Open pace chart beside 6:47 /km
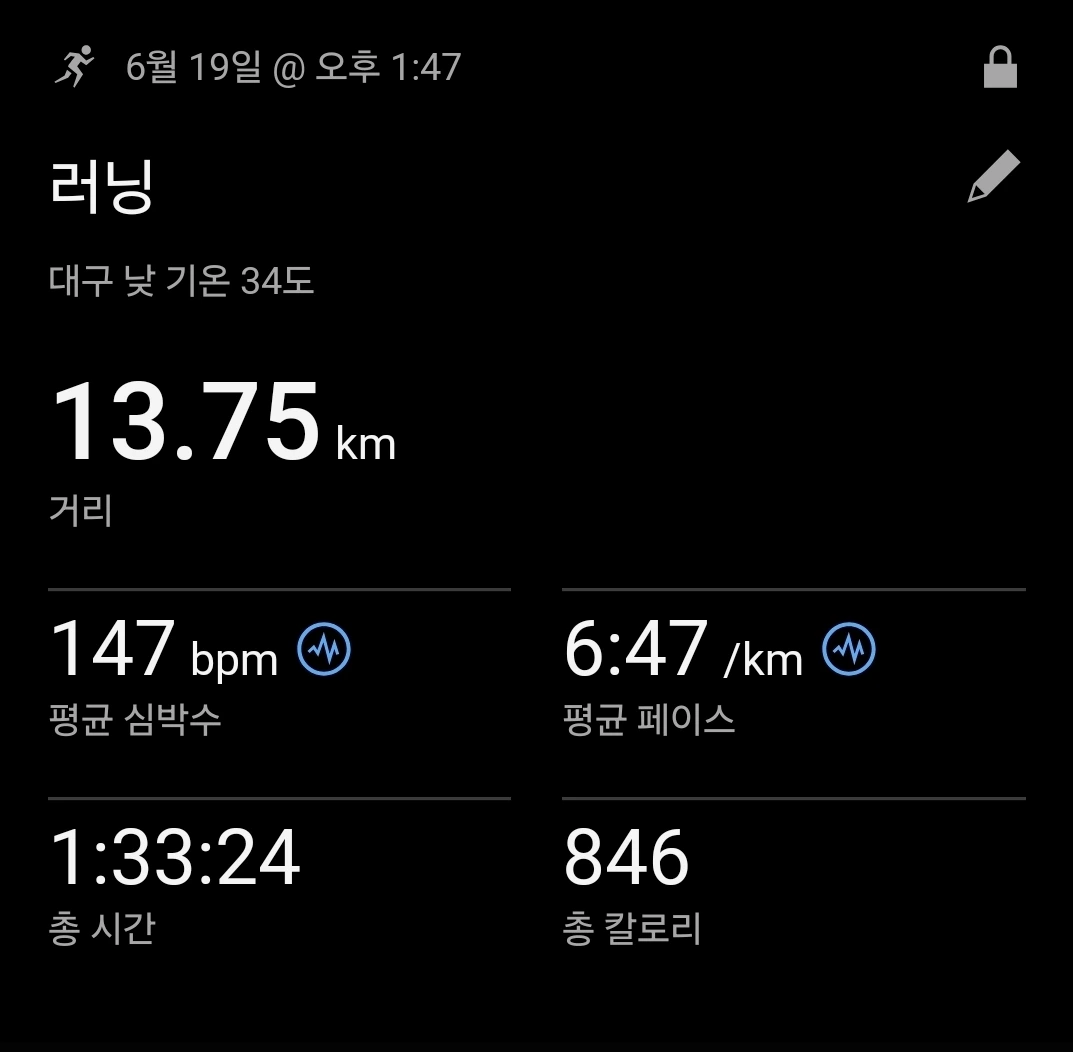1073x1052 pixels. (x=848, y=649)
